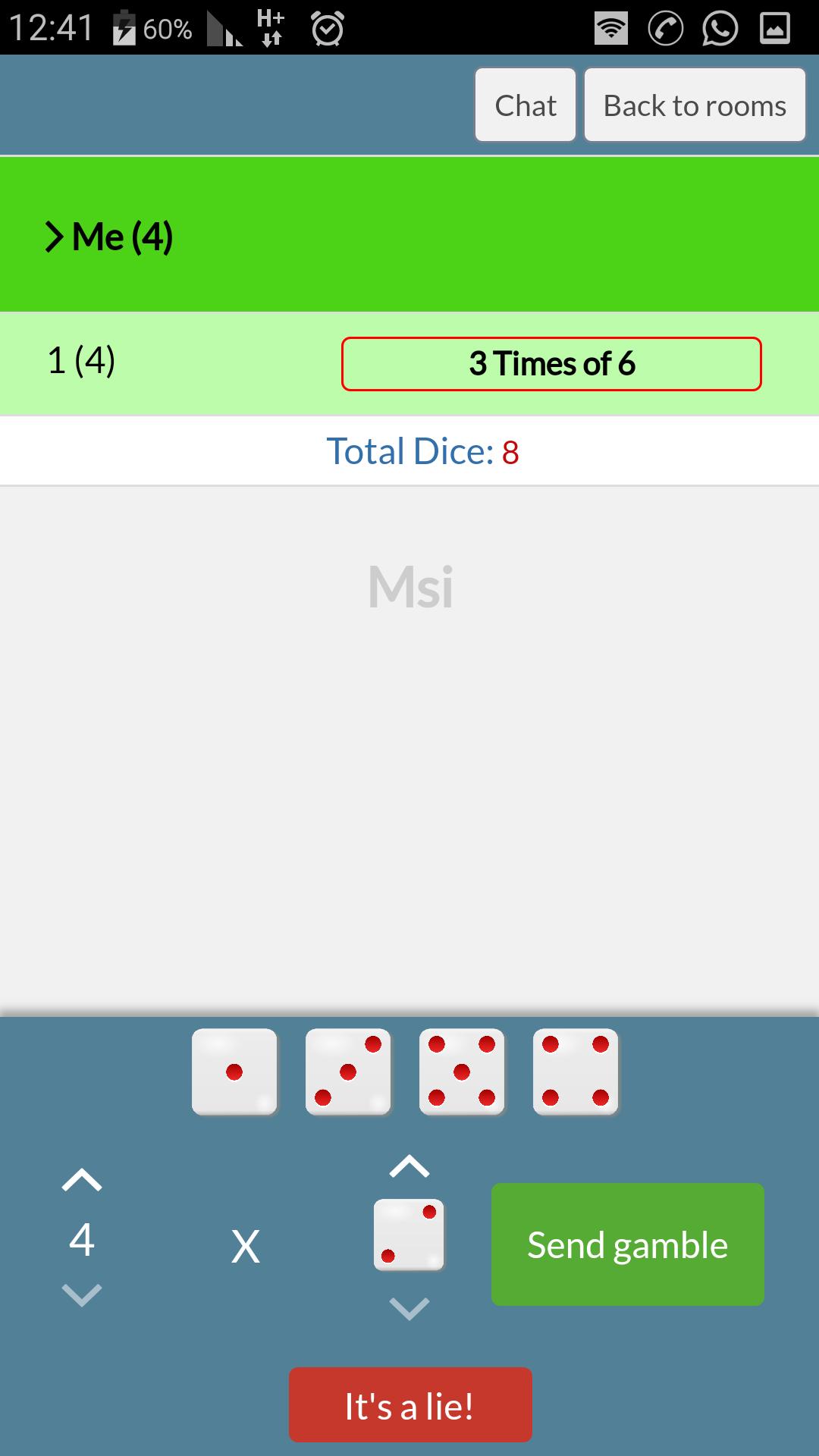Image resolution: width=819 pixels, height=1456 pixels.
Task: Open WhatsApp from the status bar
Action: click(719, 29)
